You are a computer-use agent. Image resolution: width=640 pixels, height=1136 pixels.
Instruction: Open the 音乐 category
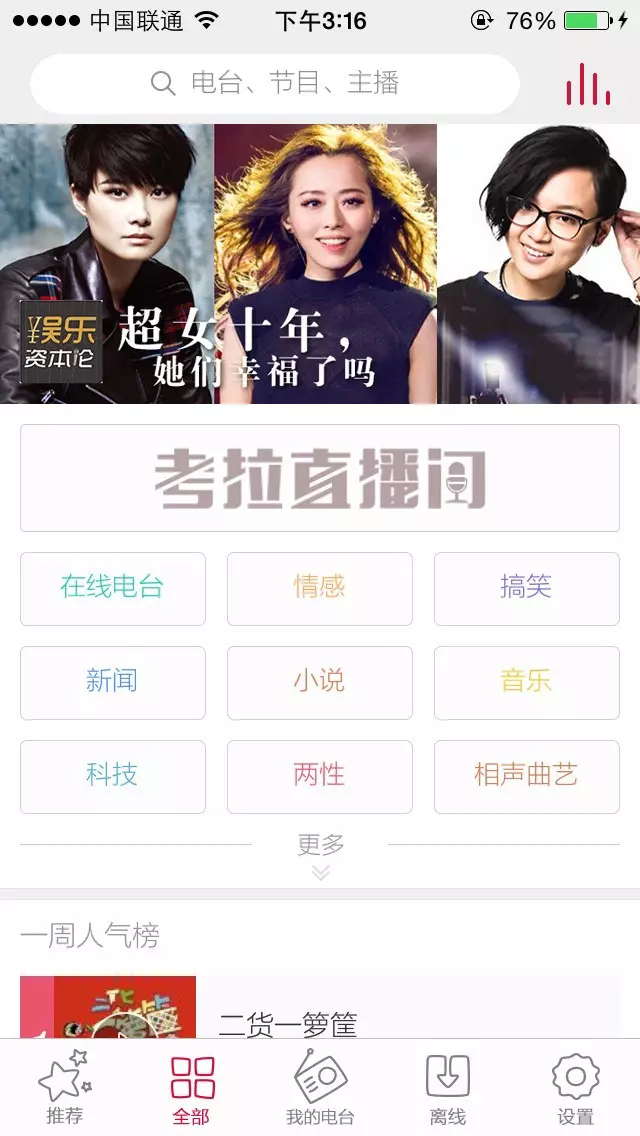(x=526, y=682)
